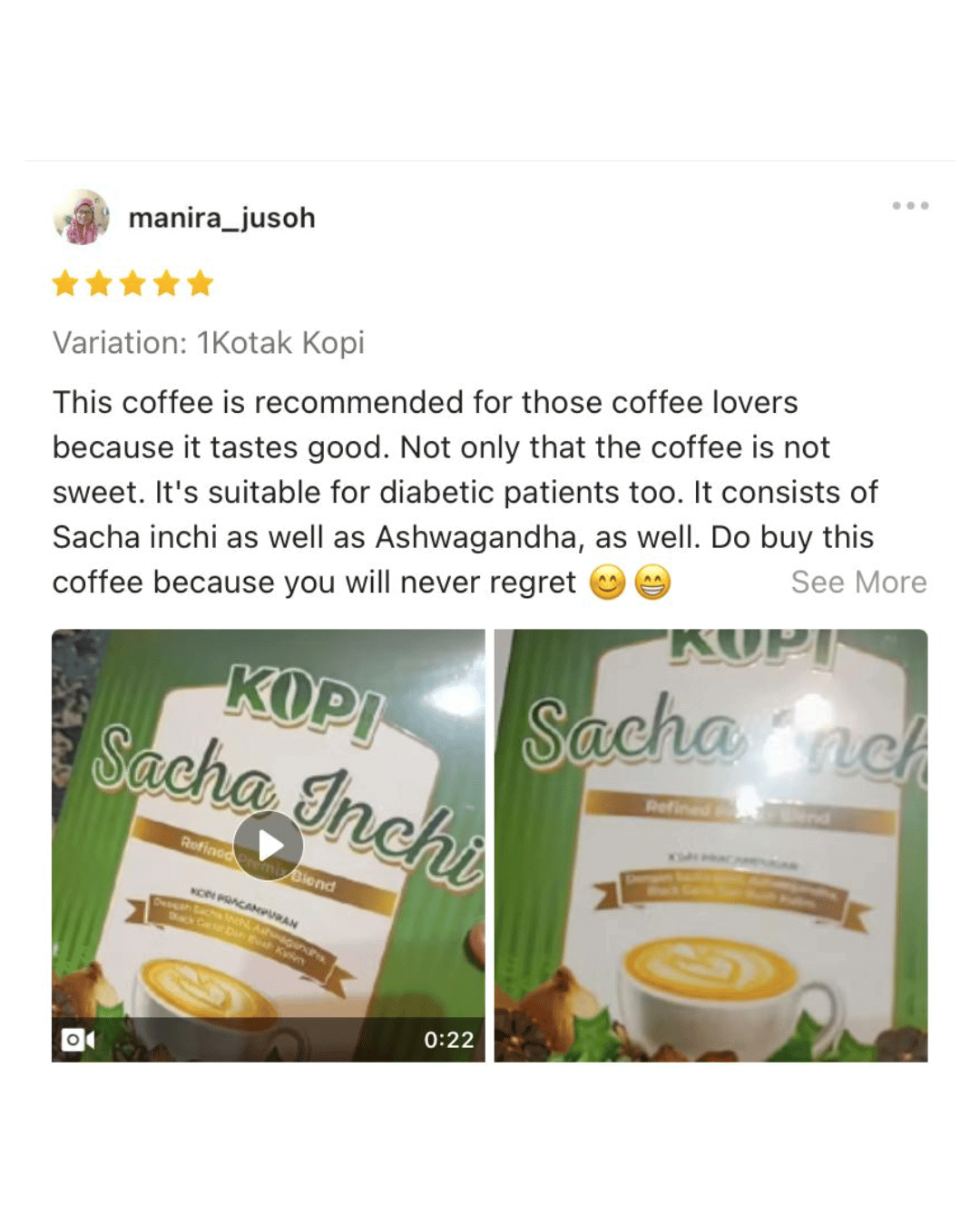
Task: Open the second review photo of the coffee box
Action: tap(710, 845)
